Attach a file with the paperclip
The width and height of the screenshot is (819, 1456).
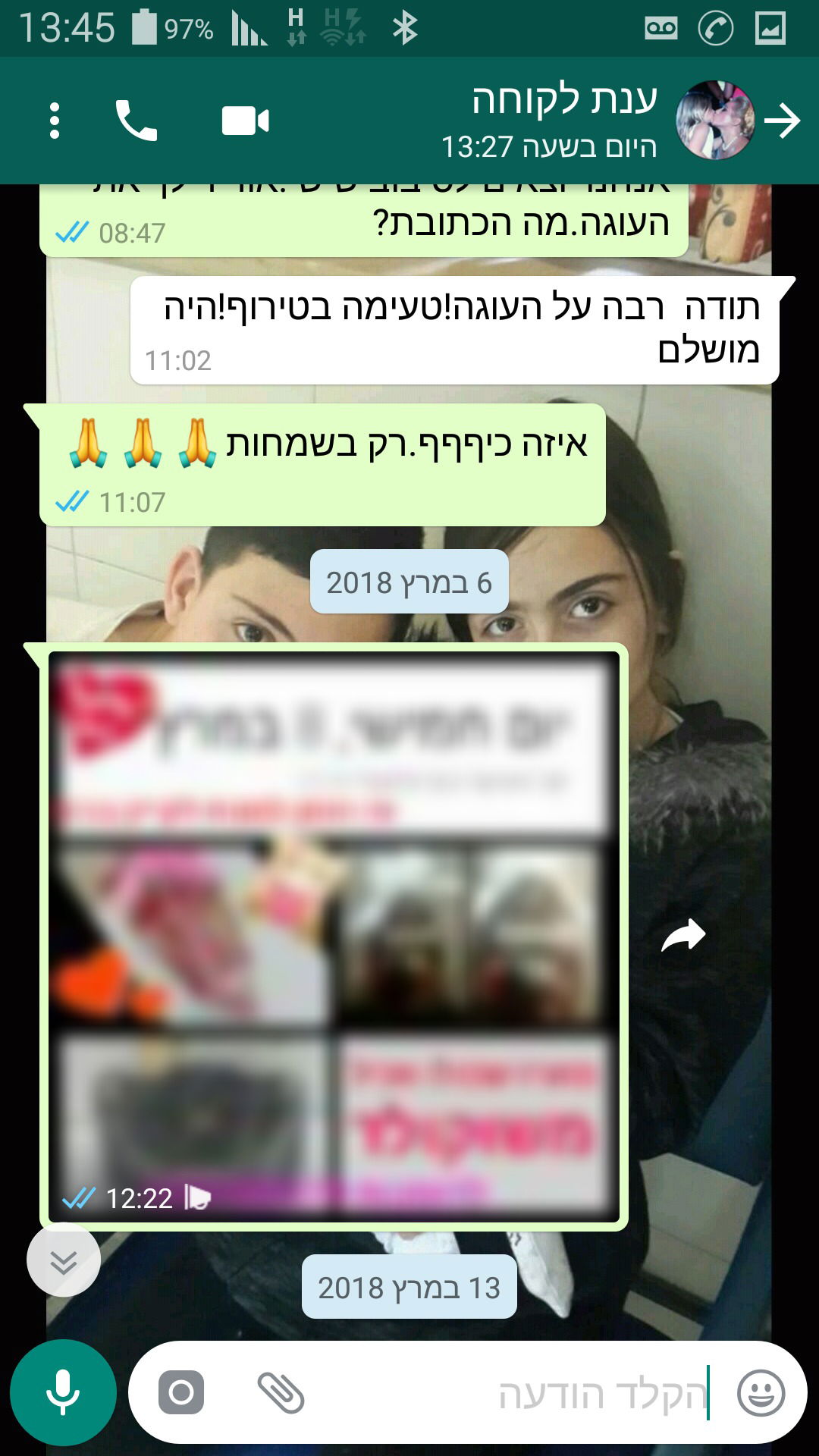281,1392
